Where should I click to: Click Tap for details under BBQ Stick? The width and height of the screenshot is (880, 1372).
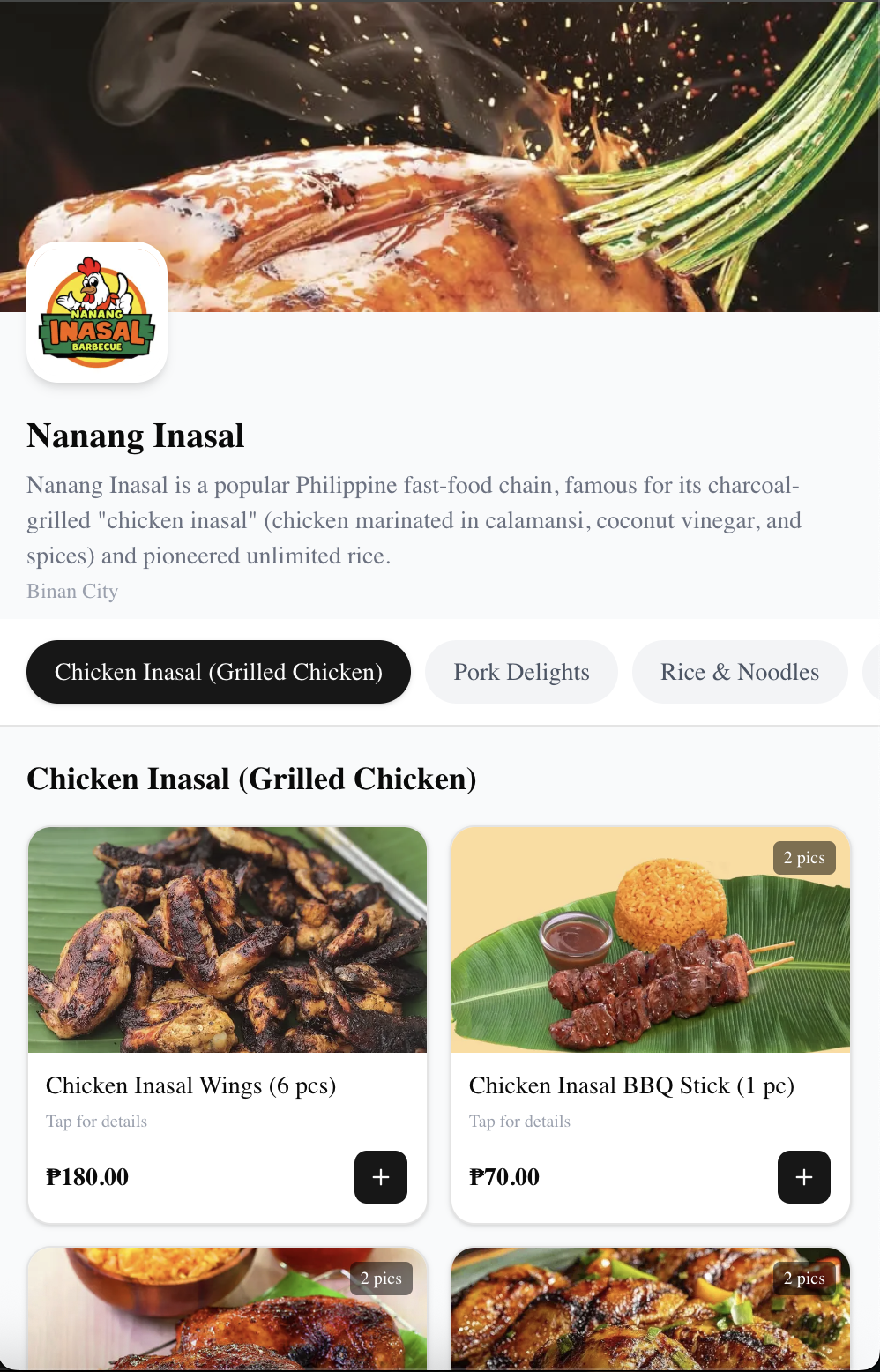[520, 1121]
